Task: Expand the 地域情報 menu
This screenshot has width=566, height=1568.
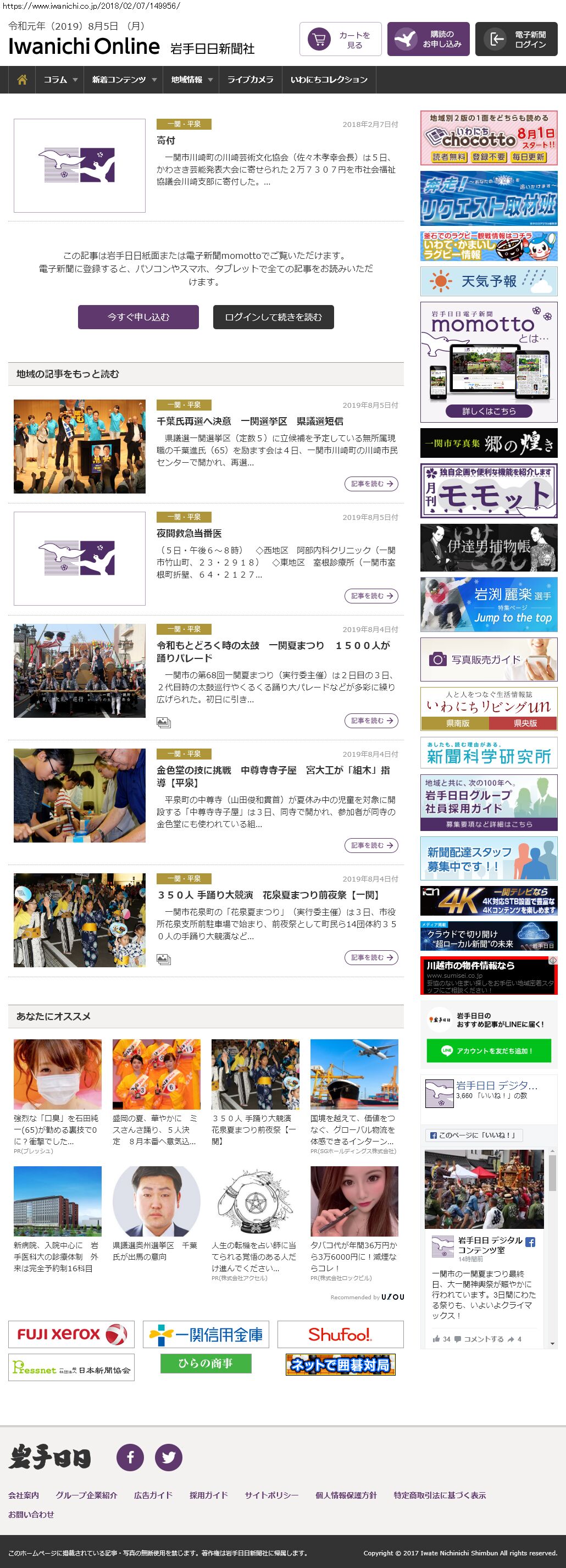Action: coord(191,80)
